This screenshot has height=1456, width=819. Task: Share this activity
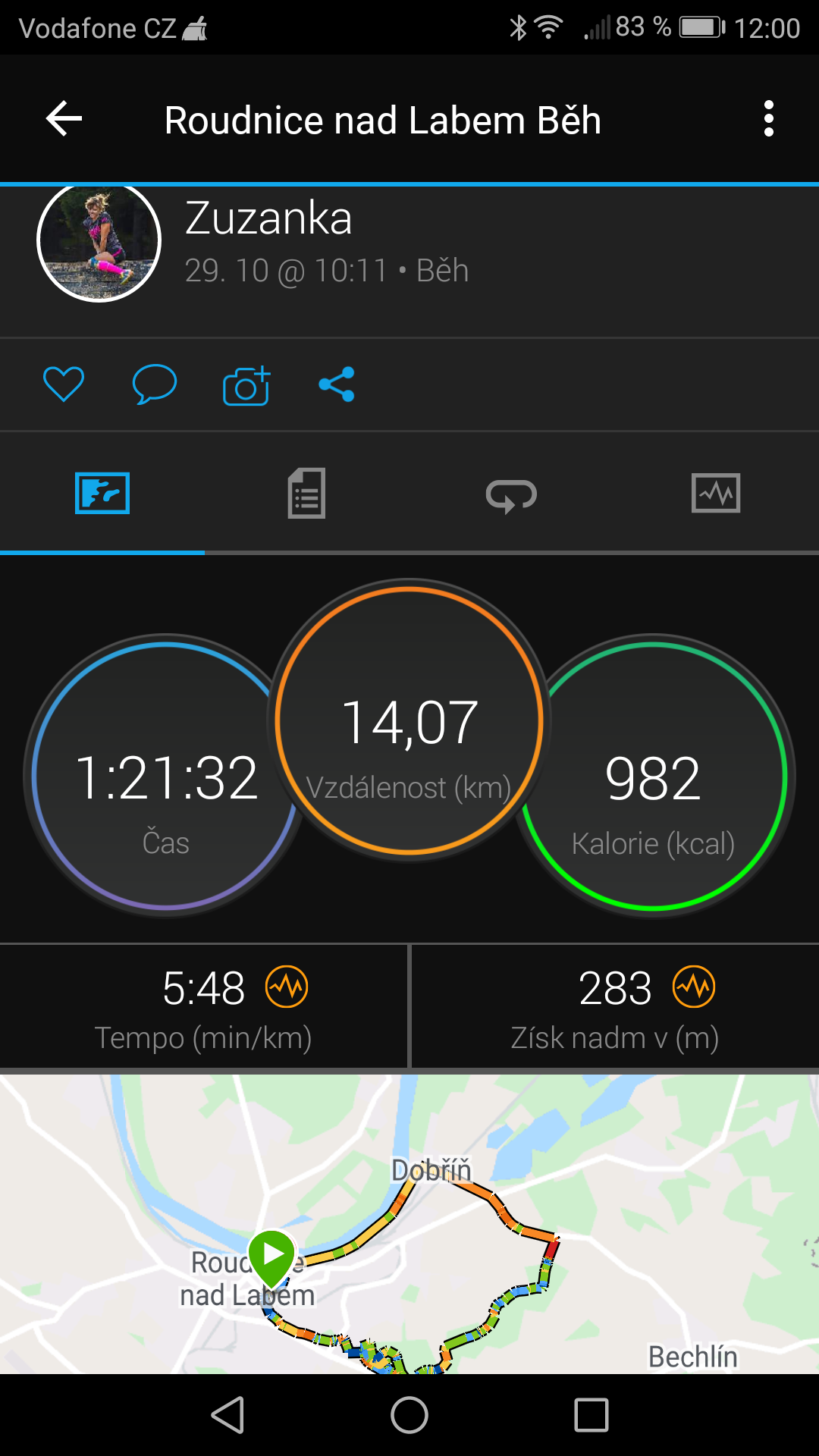click(x=337, y=384)
